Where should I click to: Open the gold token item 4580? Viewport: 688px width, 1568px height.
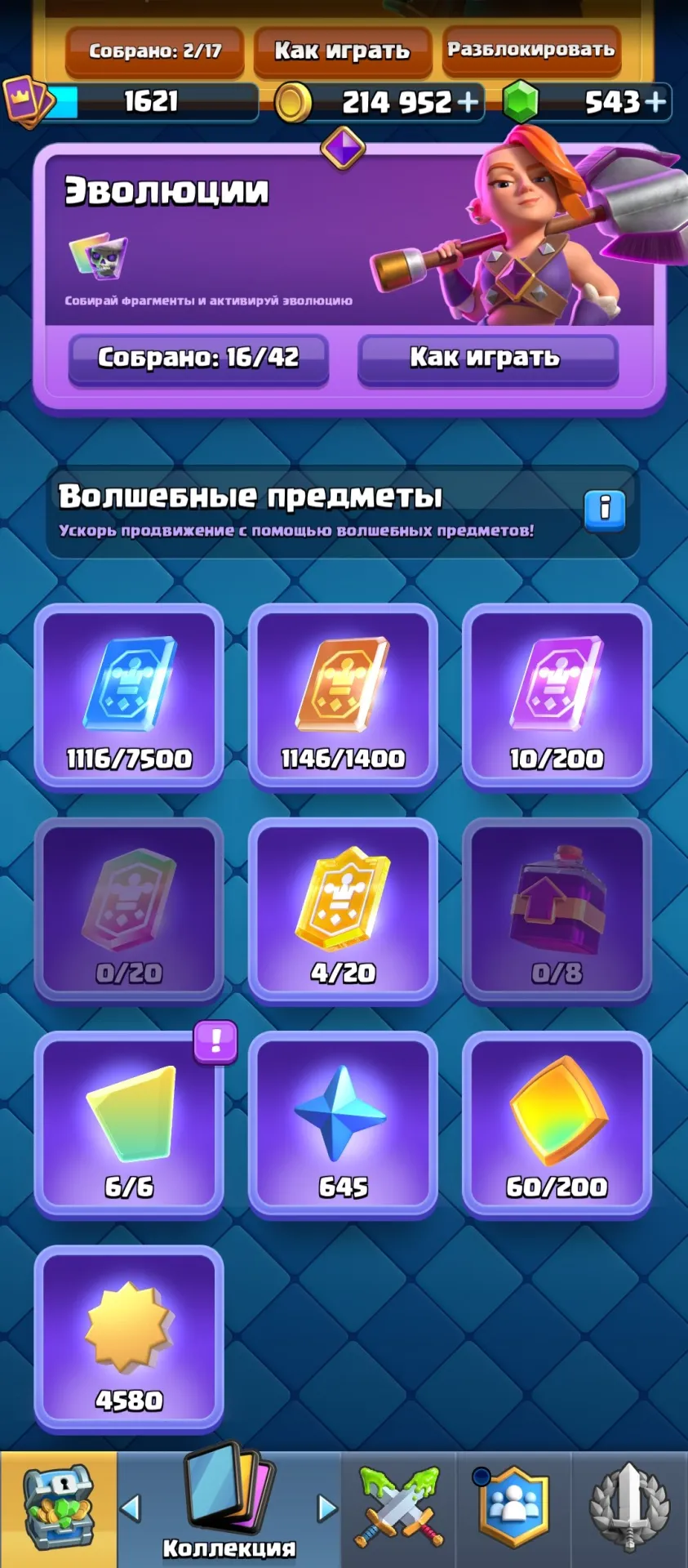coord(129,1339)
